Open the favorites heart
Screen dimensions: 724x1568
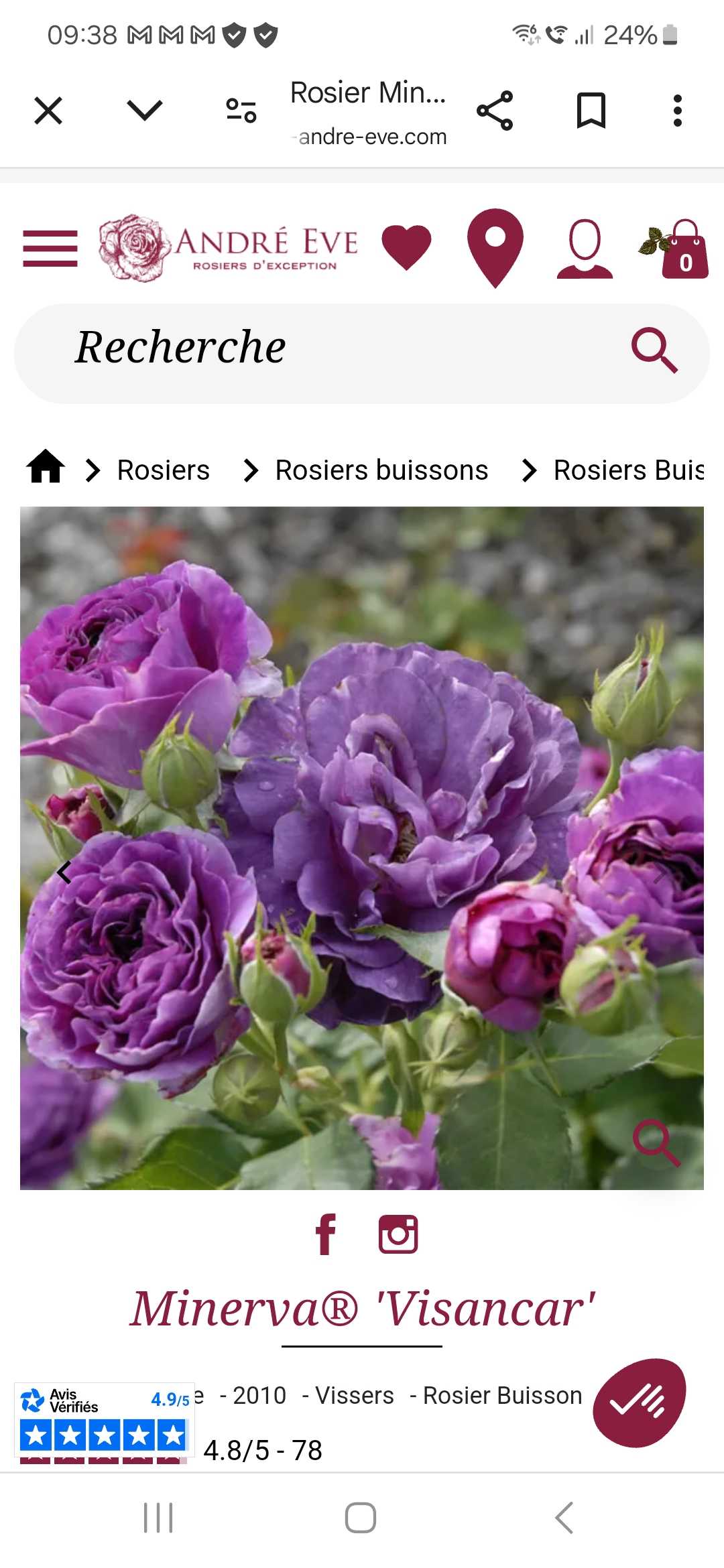(x=406, y=247)
